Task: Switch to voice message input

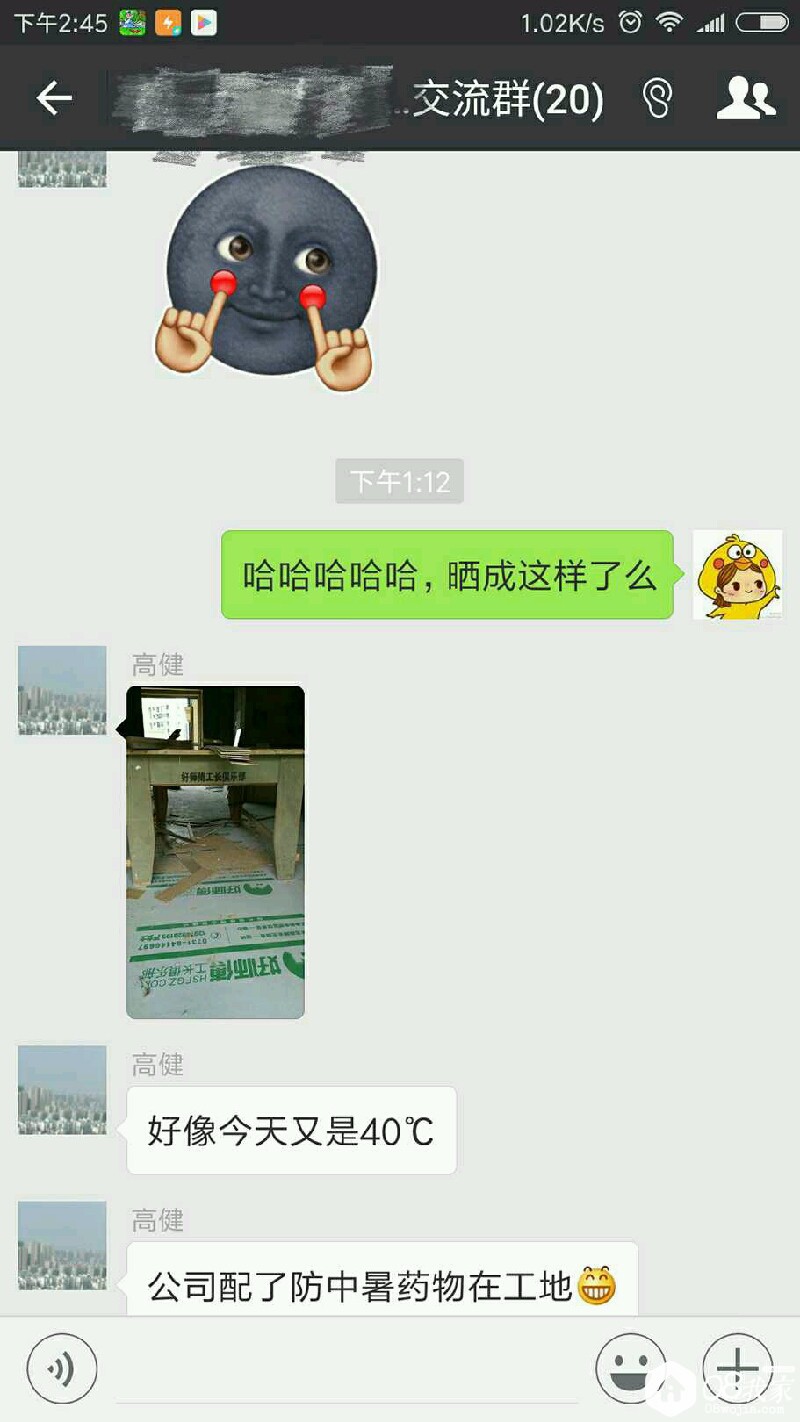Action: coord(62,1369)
